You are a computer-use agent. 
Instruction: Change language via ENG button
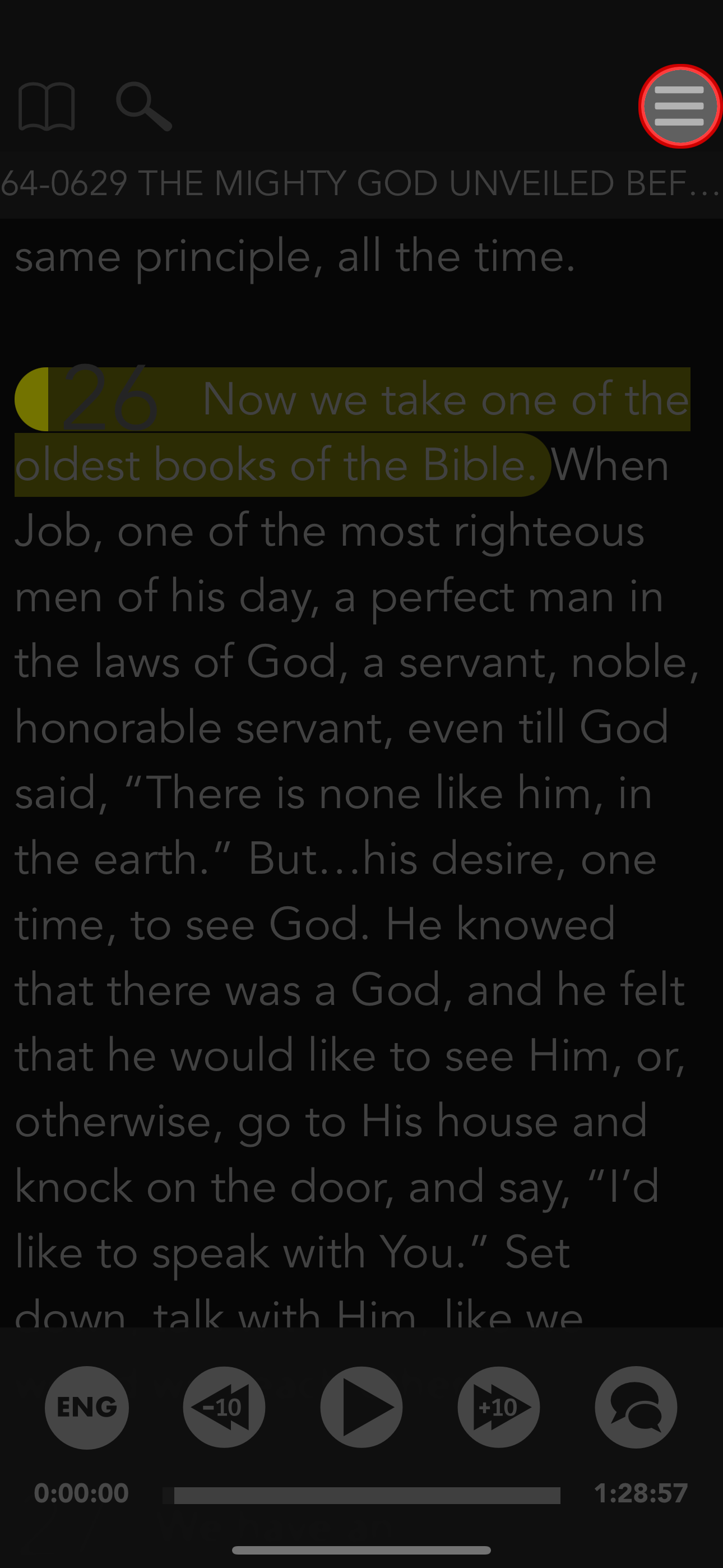click(86, 1406)
